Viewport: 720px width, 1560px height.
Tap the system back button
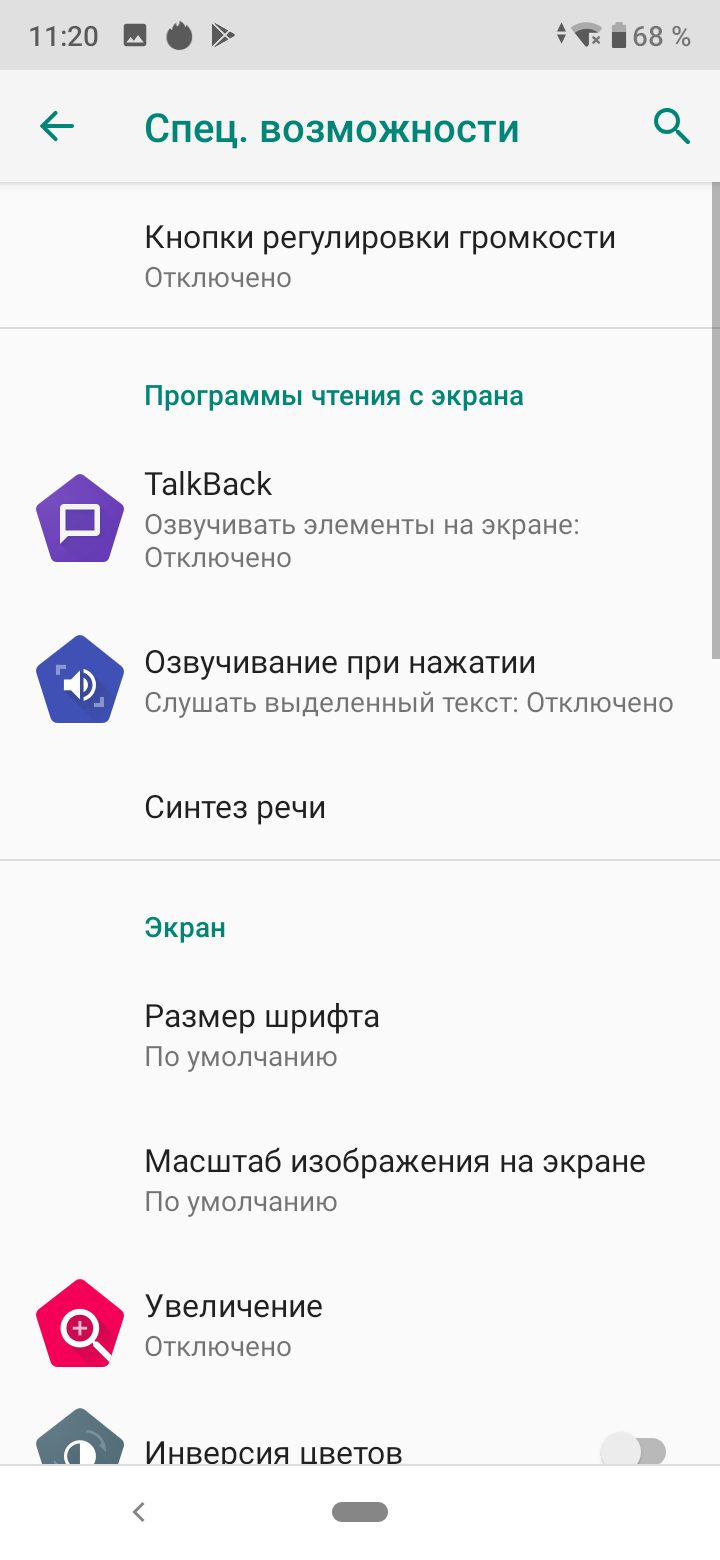(x=139, y=1512)
